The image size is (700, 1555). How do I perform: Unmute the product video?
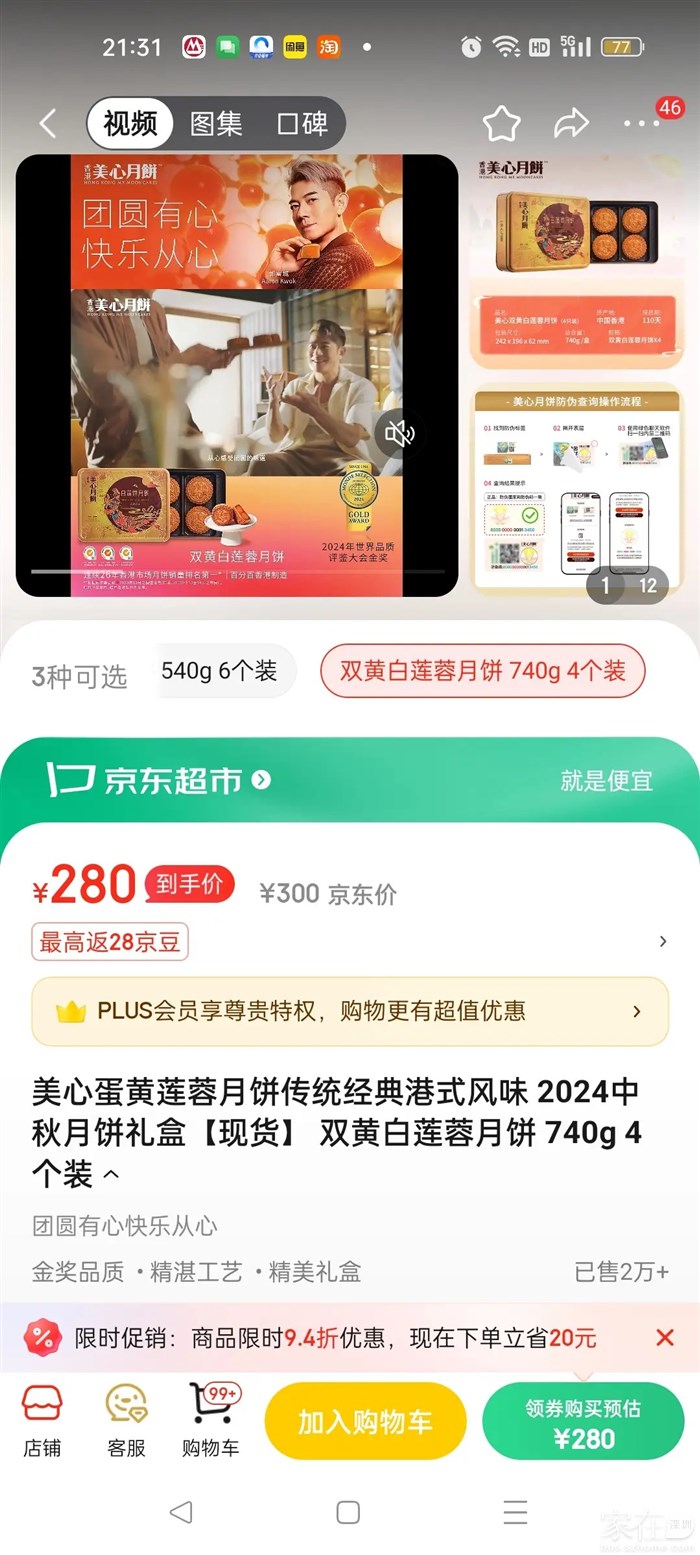click(400, 432)
